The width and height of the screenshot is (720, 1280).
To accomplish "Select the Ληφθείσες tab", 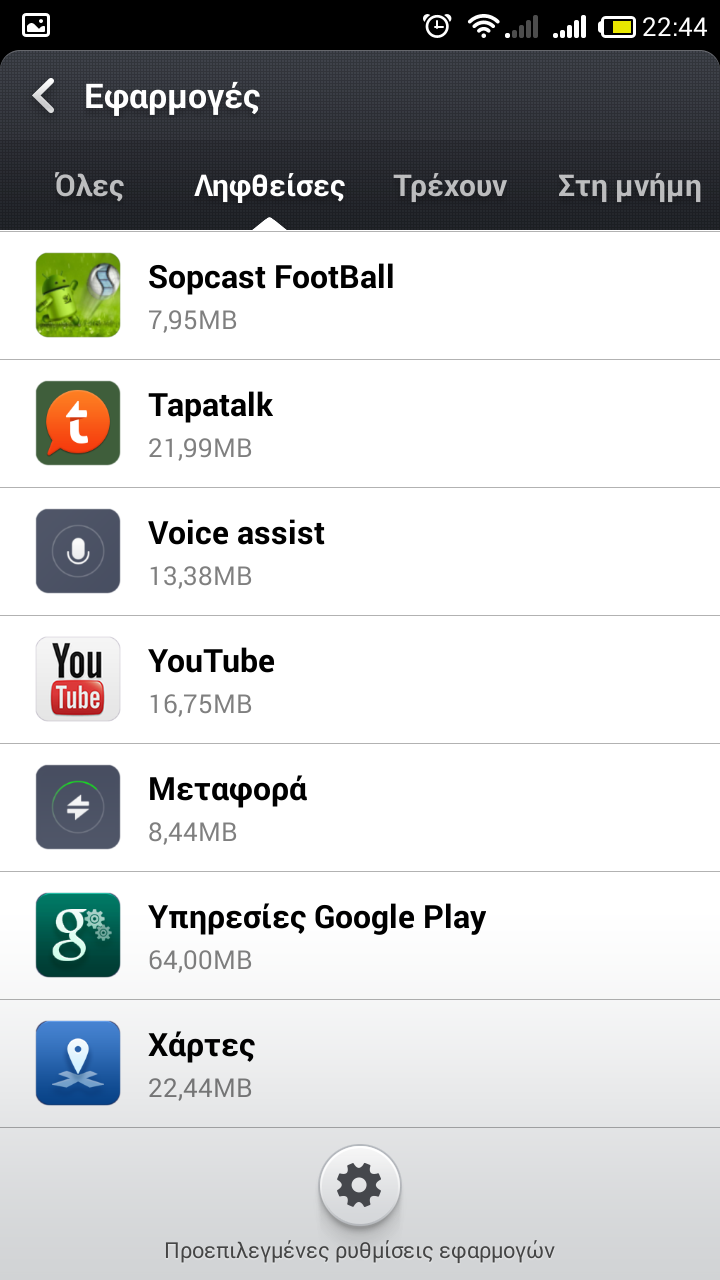I will [x=269, y=187].
